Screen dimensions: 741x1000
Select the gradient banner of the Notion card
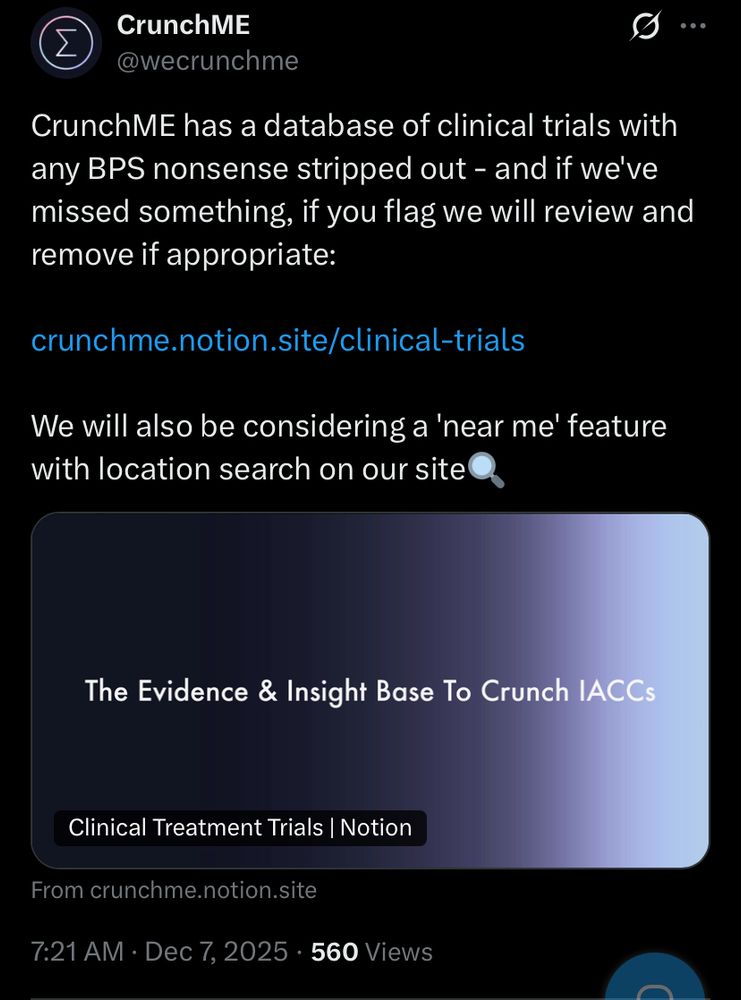click(370, 590)
